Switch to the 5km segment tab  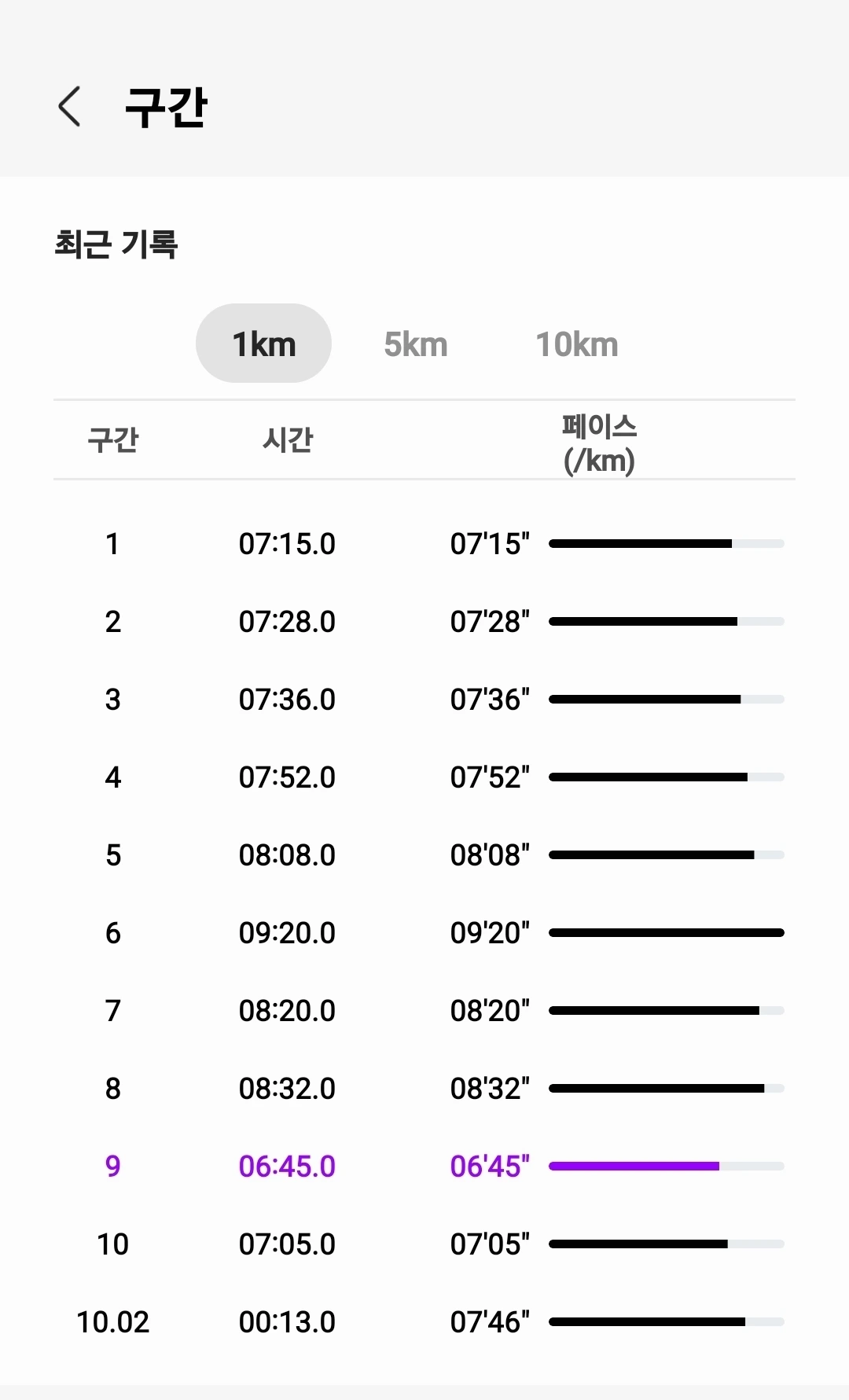click(x=416, y=344)
